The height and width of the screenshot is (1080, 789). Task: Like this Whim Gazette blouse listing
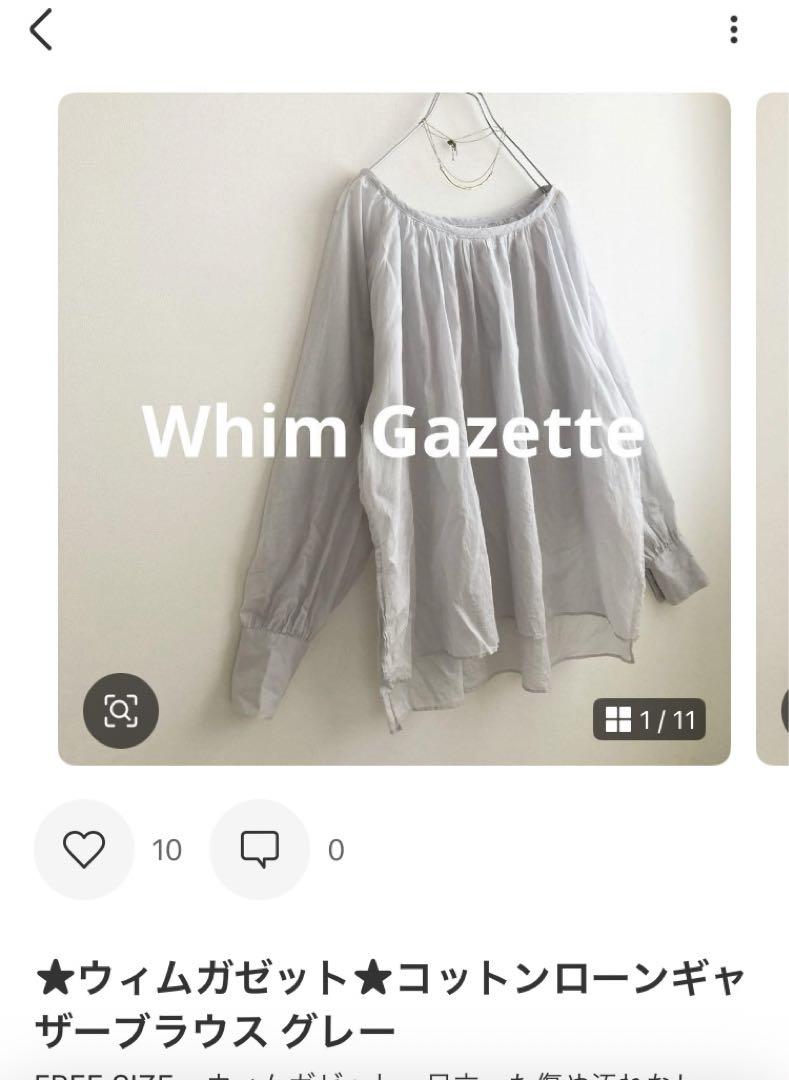tap(84, 850)
